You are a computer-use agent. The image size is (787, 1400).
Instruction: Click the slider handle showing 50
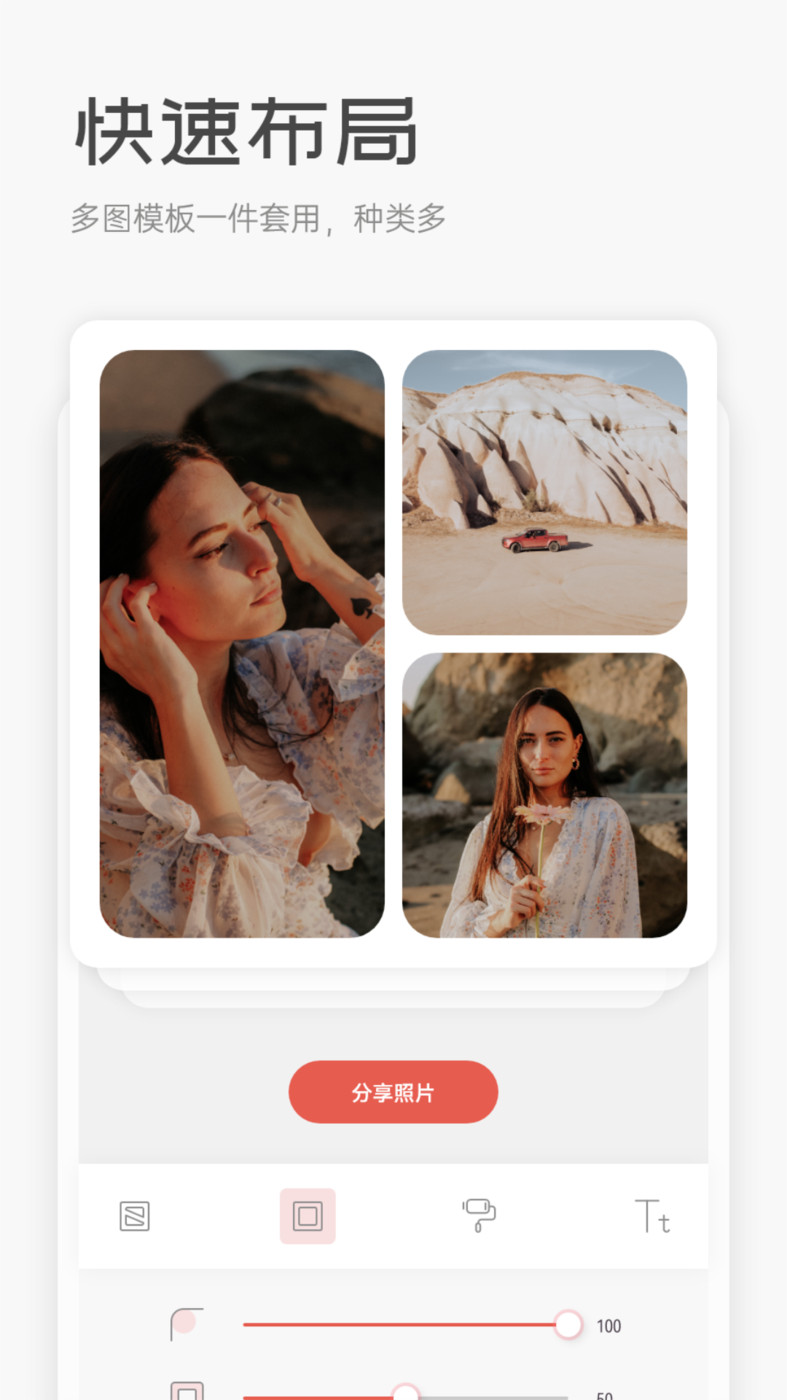point(405,1391)
